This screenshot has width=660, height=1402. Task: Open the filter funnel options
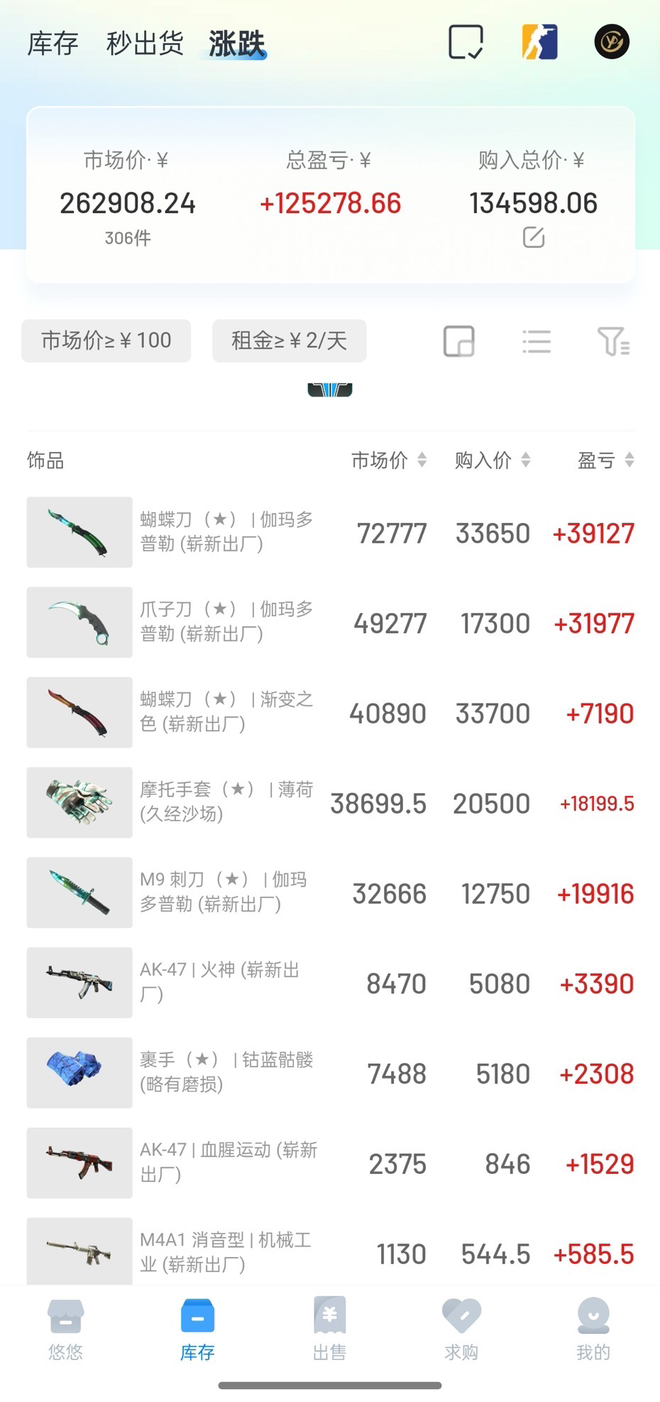tap(612, 342)
